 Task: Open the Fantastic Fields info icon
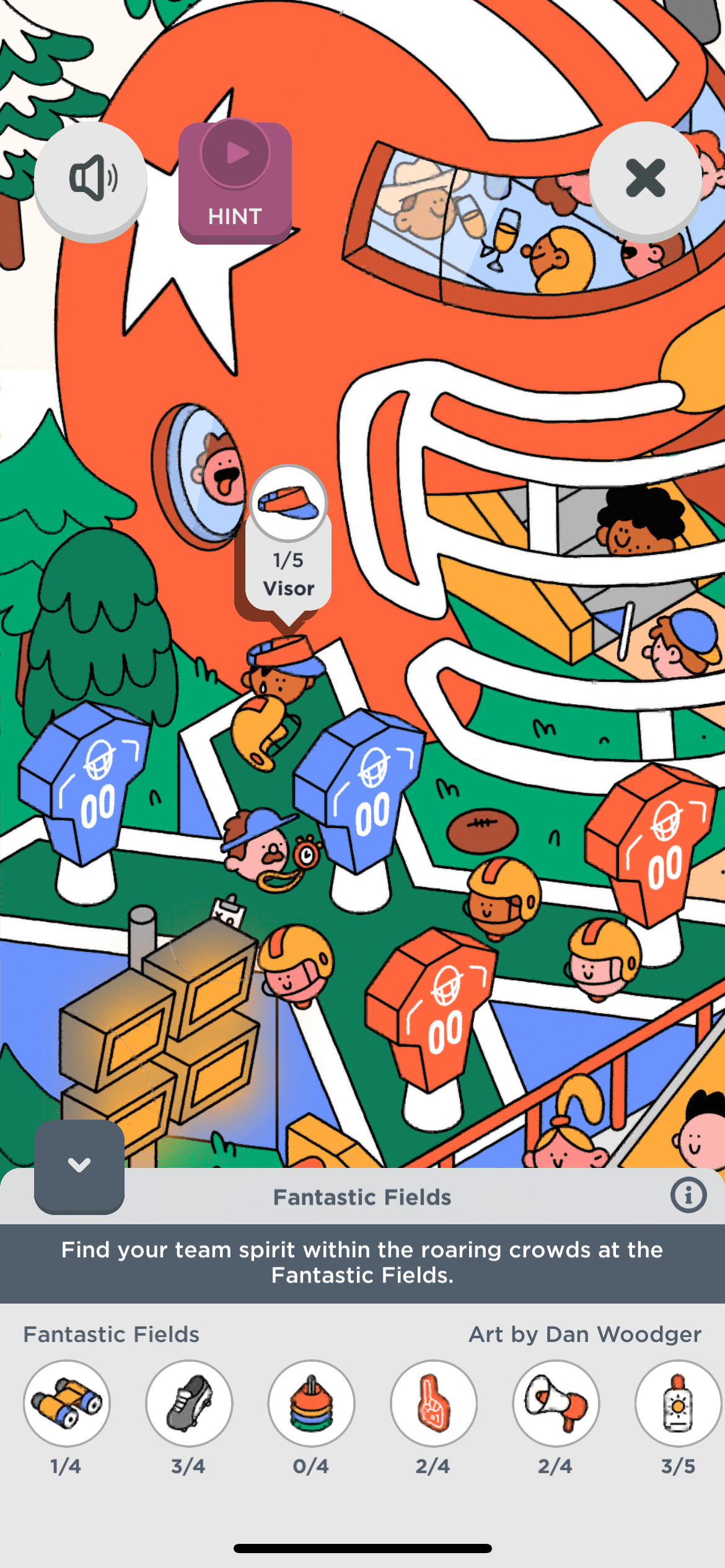(688, 1195)
